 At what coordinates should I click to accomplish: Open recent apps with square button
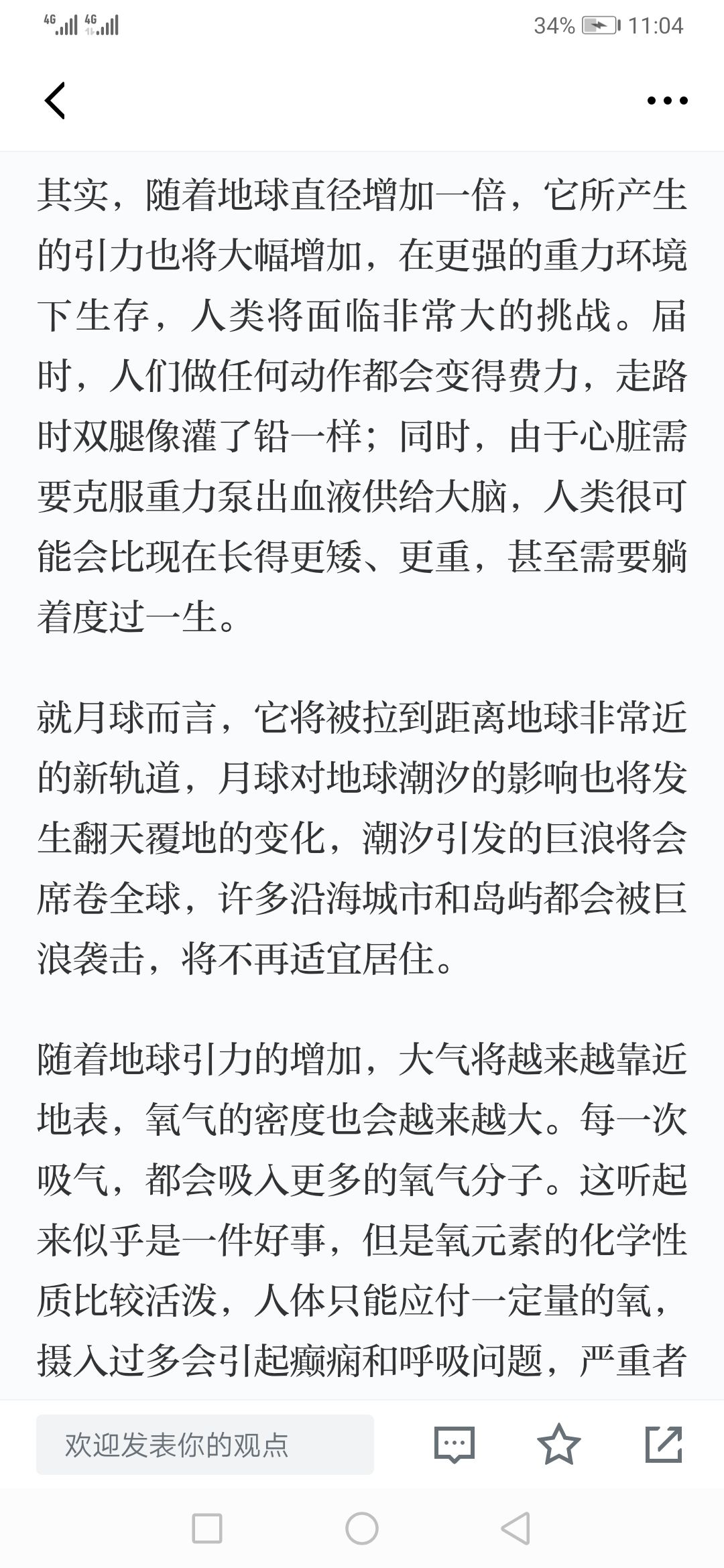(207, 1528)
